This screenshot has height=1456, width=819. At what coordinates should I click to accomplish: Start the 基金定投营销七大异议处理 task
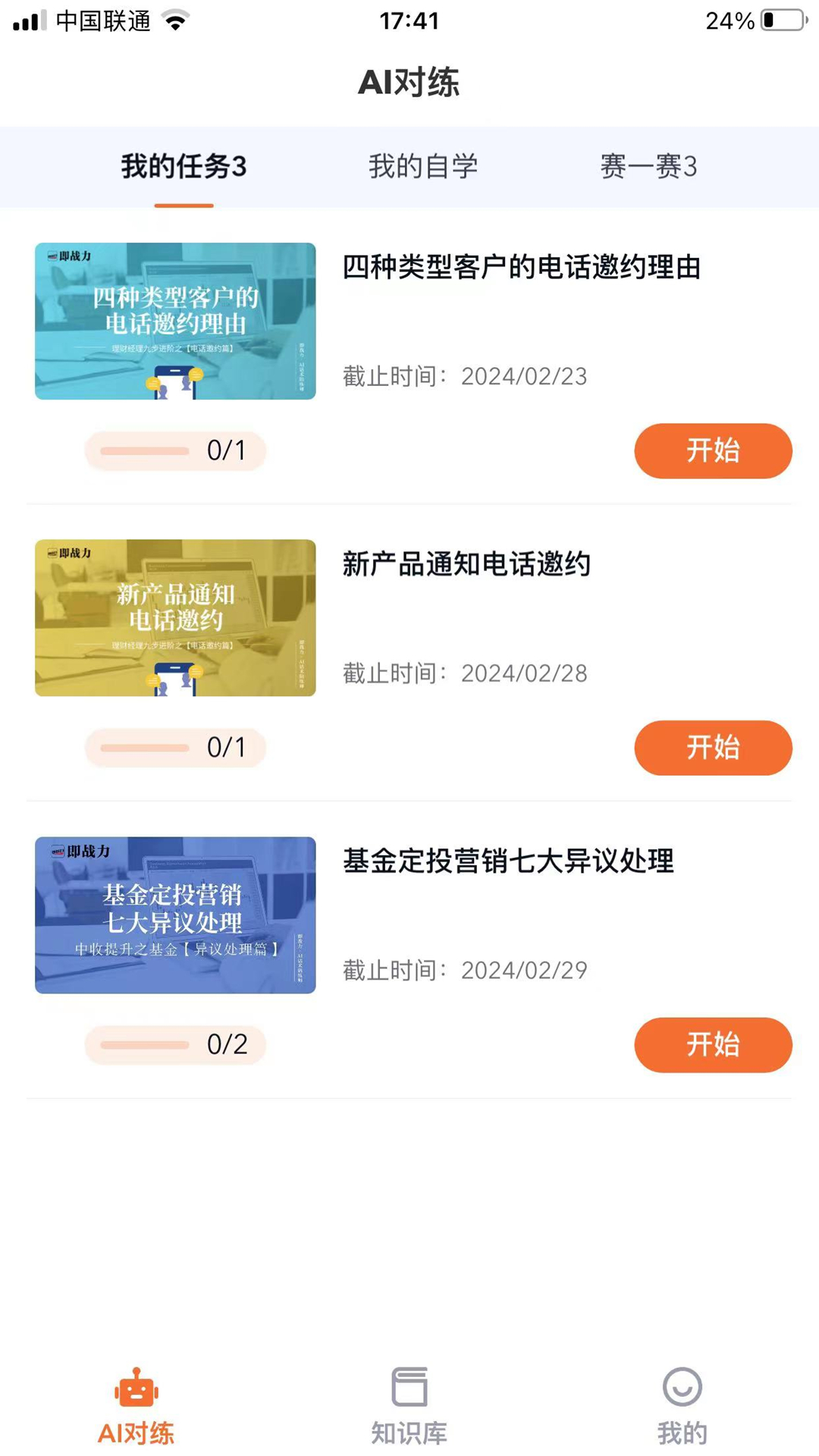pos(713,1045)
